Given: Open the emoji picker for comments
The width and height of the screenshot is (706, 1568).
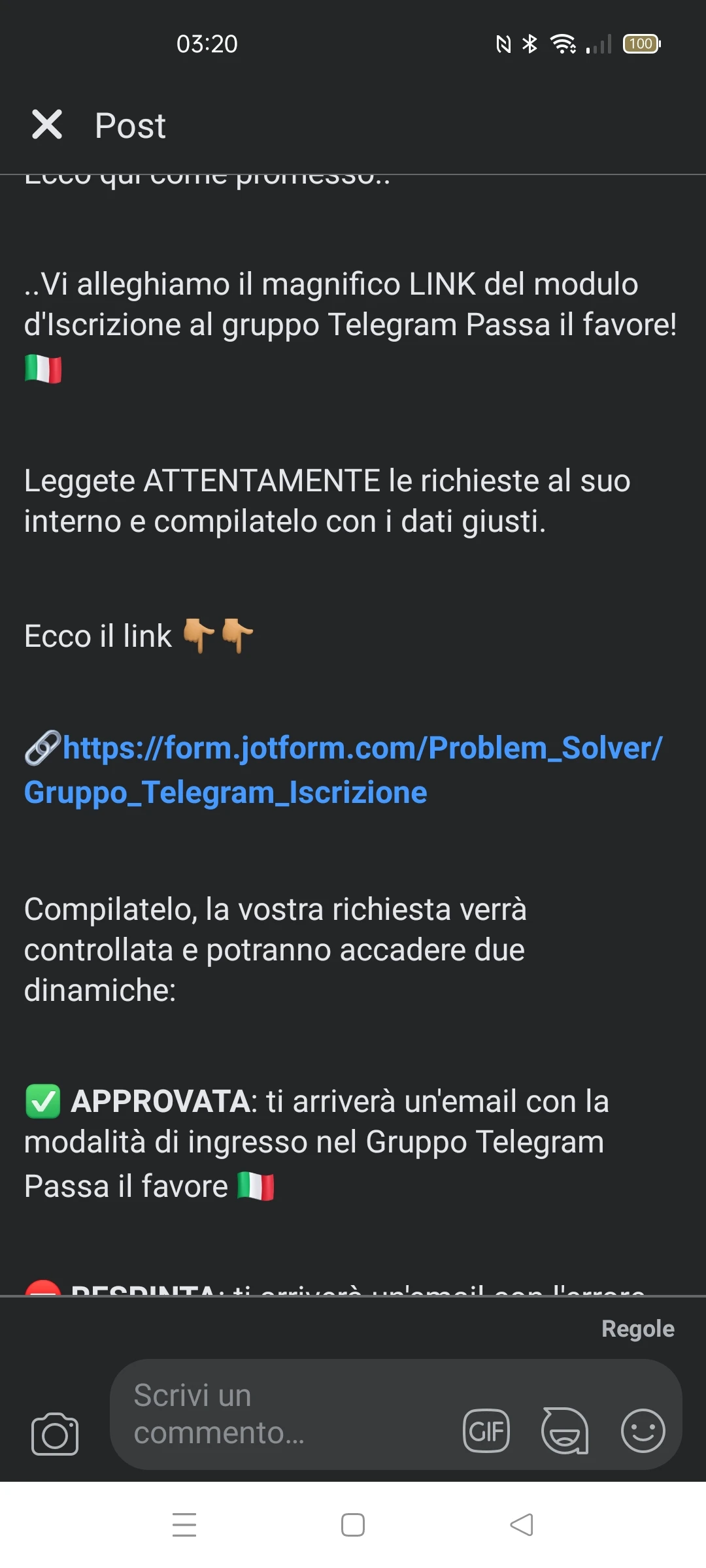Looking at the screenshot, I should click(x=644, y=1431).
